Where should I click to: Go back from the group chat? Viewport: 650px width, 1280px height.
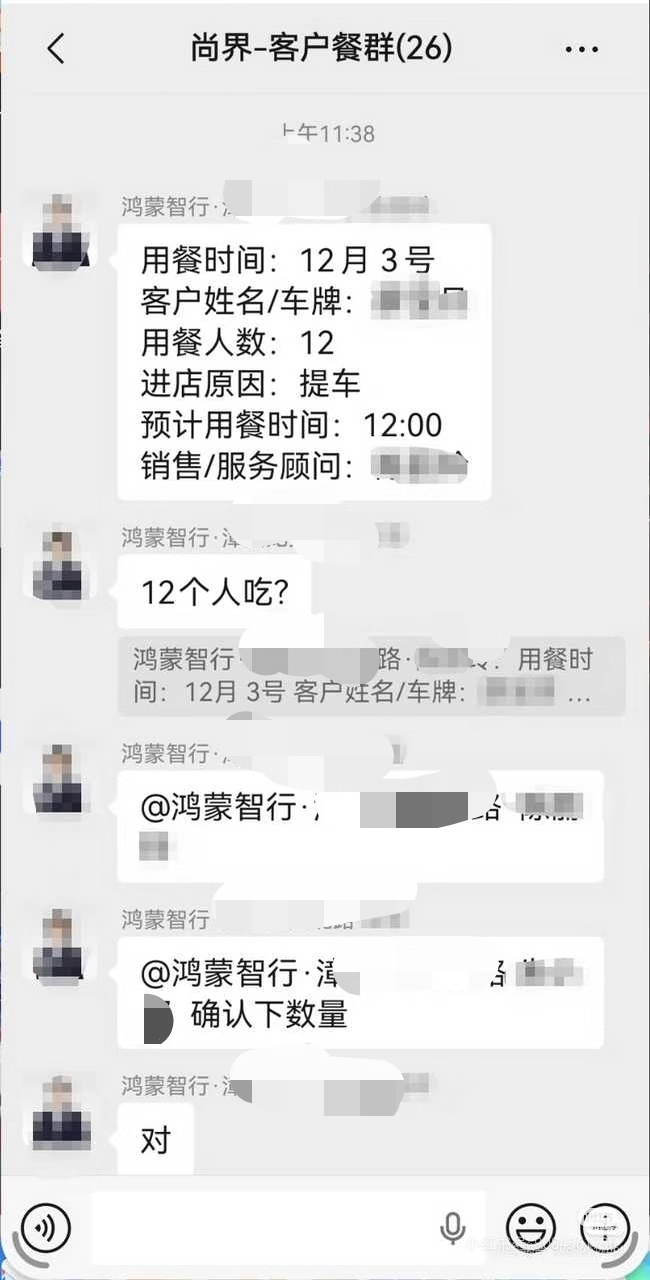tap(56, 48)
